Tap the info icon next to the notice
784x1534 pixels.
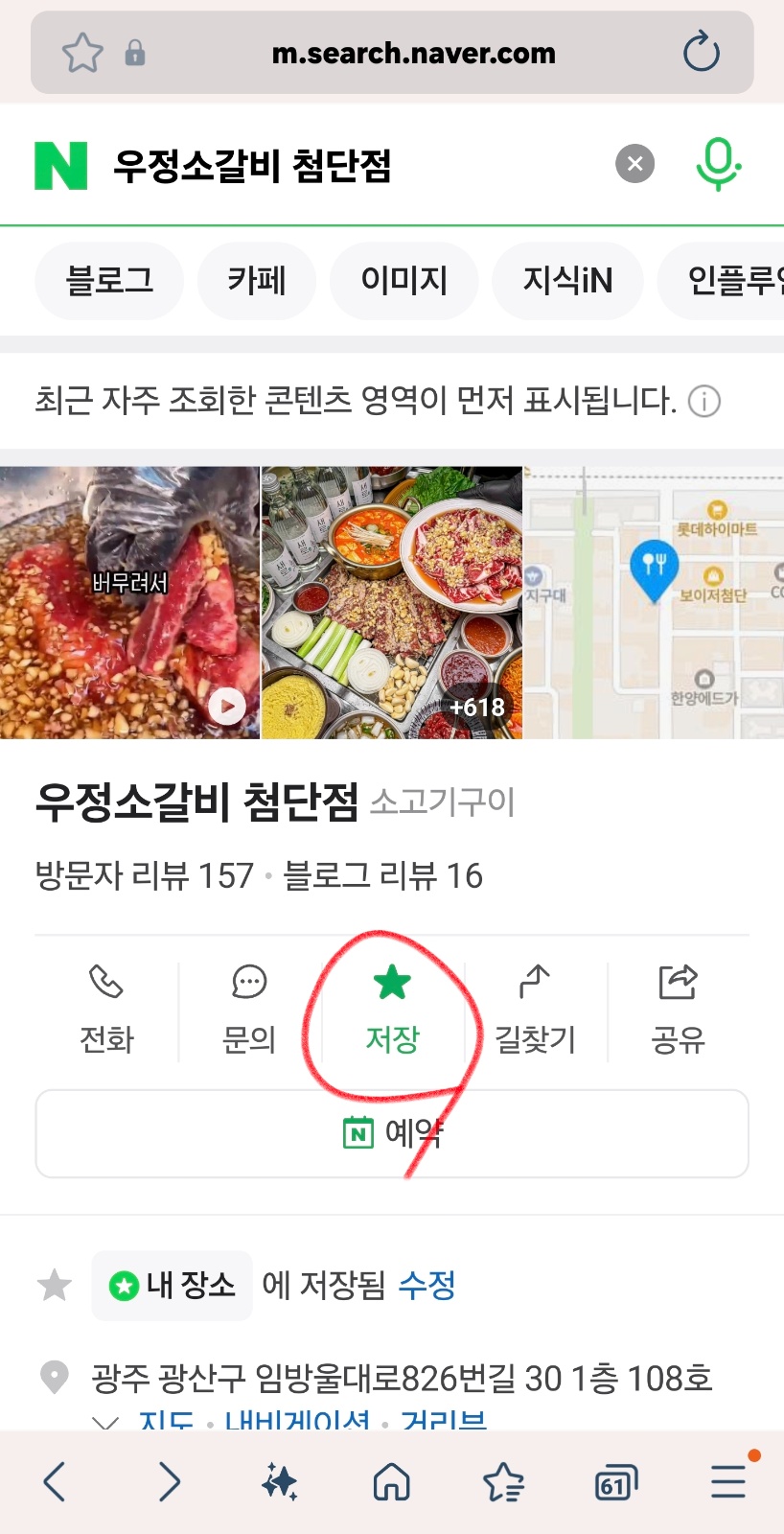coord(704,402)
